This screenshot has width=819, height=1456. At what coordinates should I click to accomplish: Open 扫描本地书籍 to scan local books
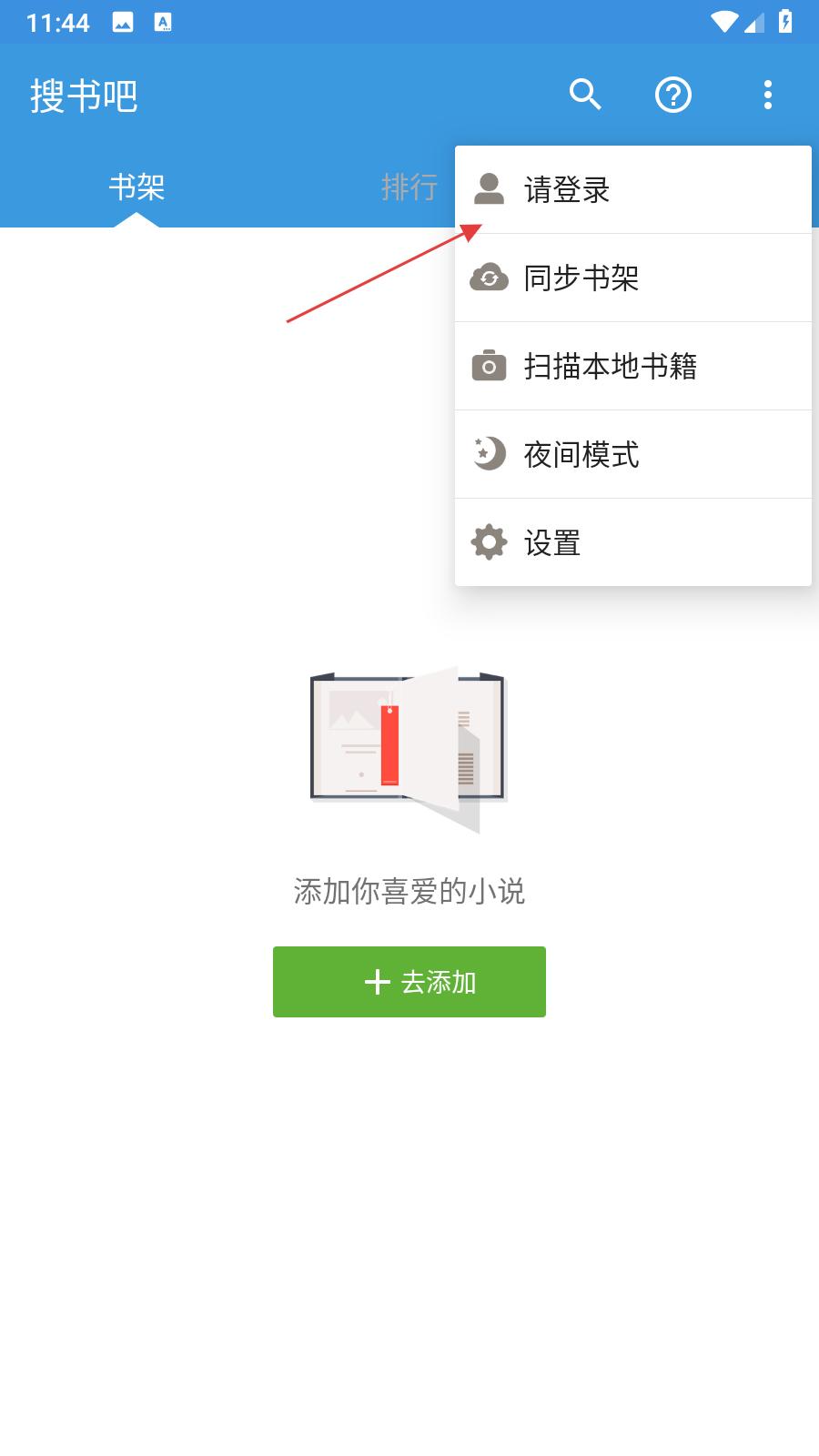click(x=632, y=366)
